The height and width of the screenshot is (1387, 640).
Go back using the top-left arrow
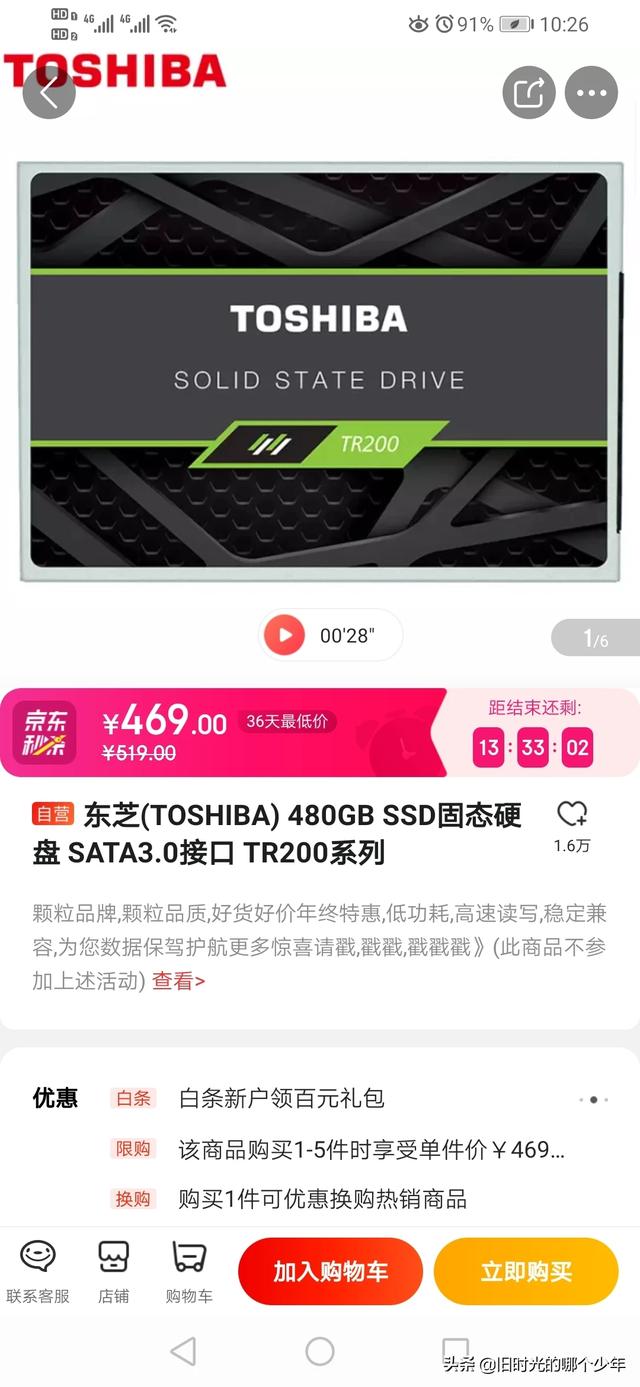[49, 93]
